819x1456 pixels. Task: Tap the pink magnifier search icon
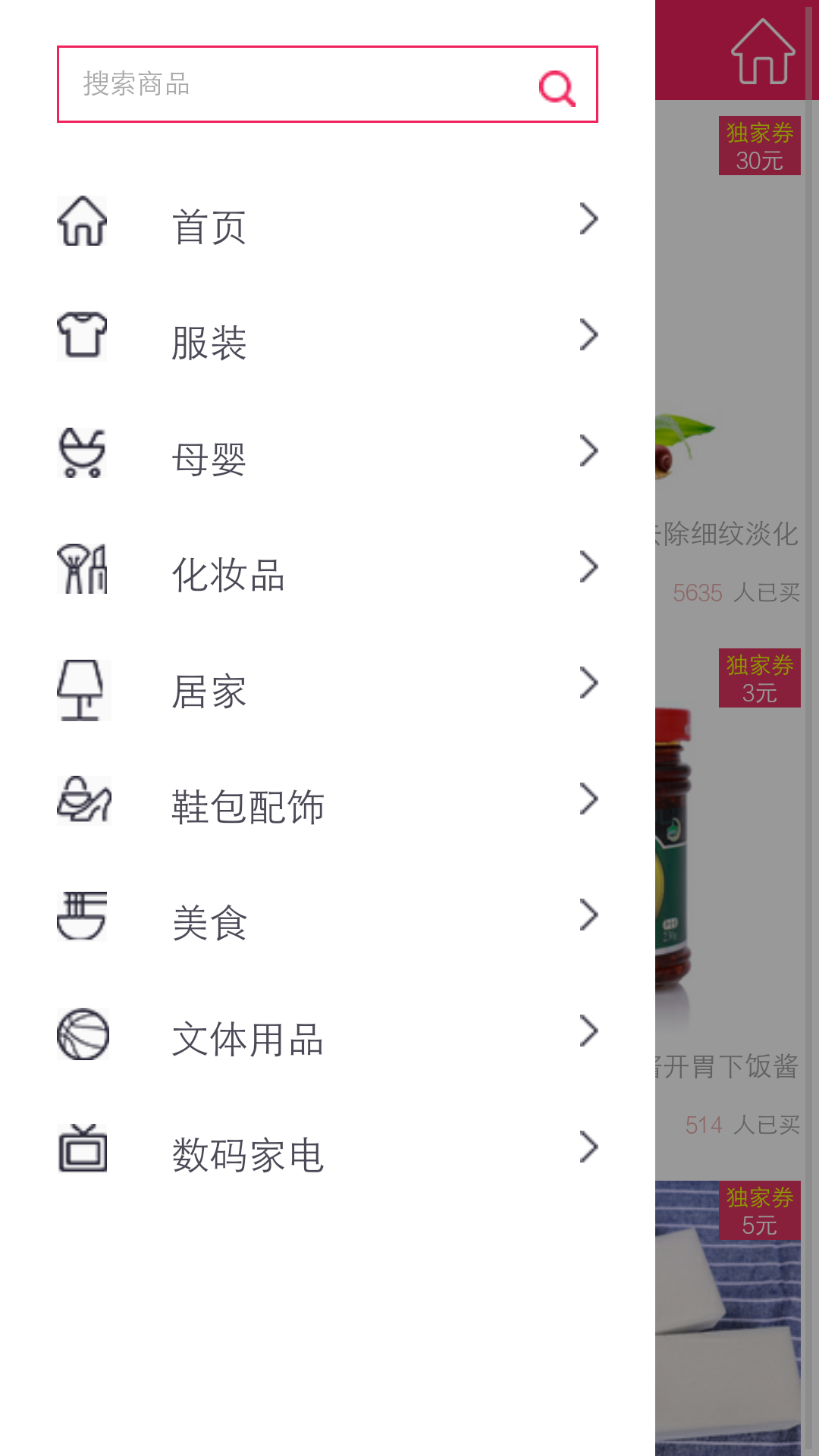[557, 88]
